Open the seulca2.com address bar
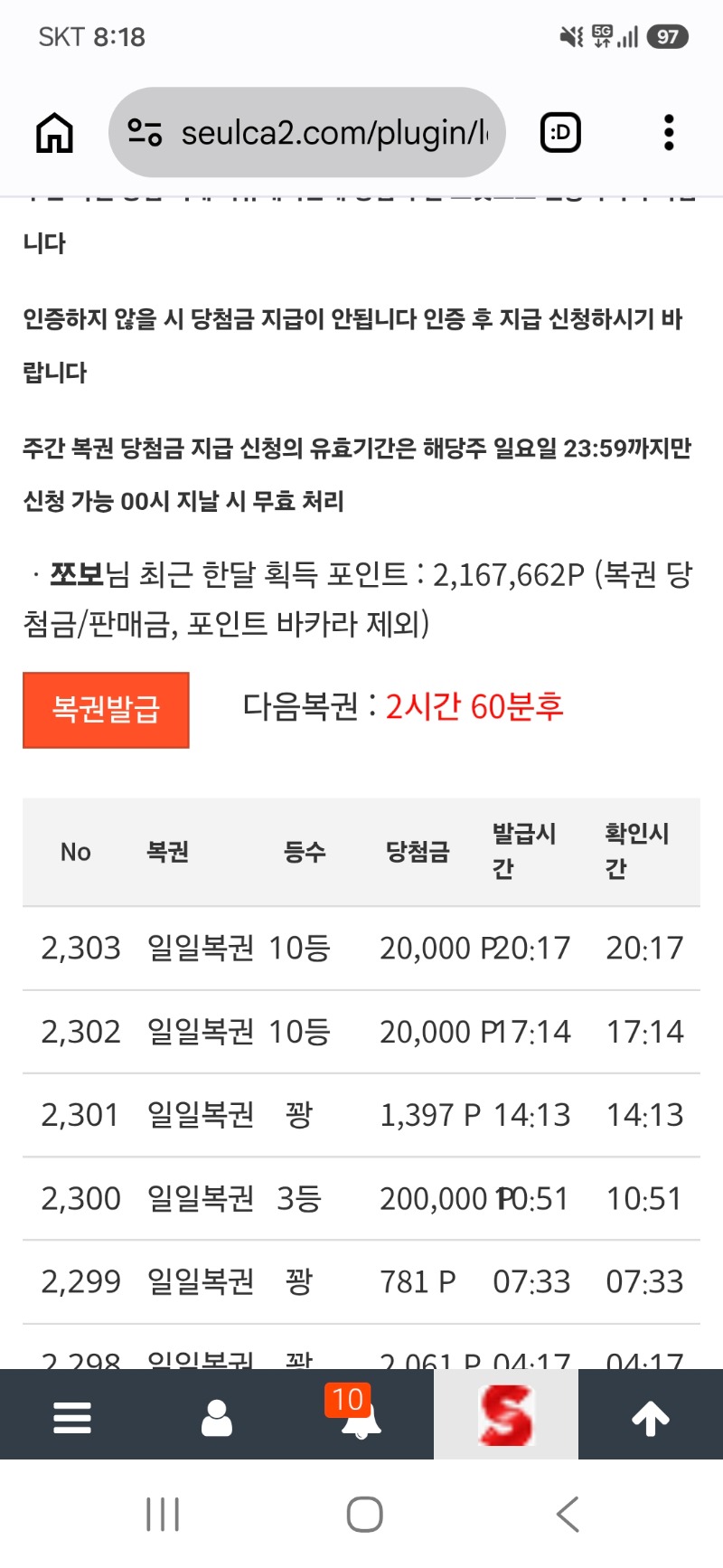The image size is (723, 1568). pos(306,133)
